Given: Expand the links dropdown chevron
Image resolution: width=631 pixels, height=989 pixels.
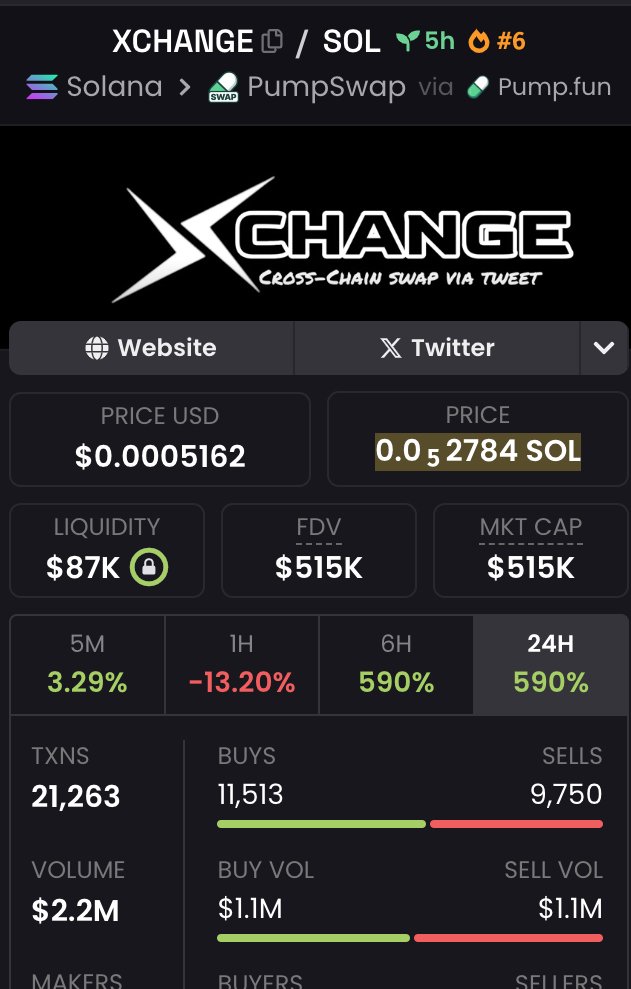Looking at the screenshot, I should pyautogui.click(x=604, y=348).
